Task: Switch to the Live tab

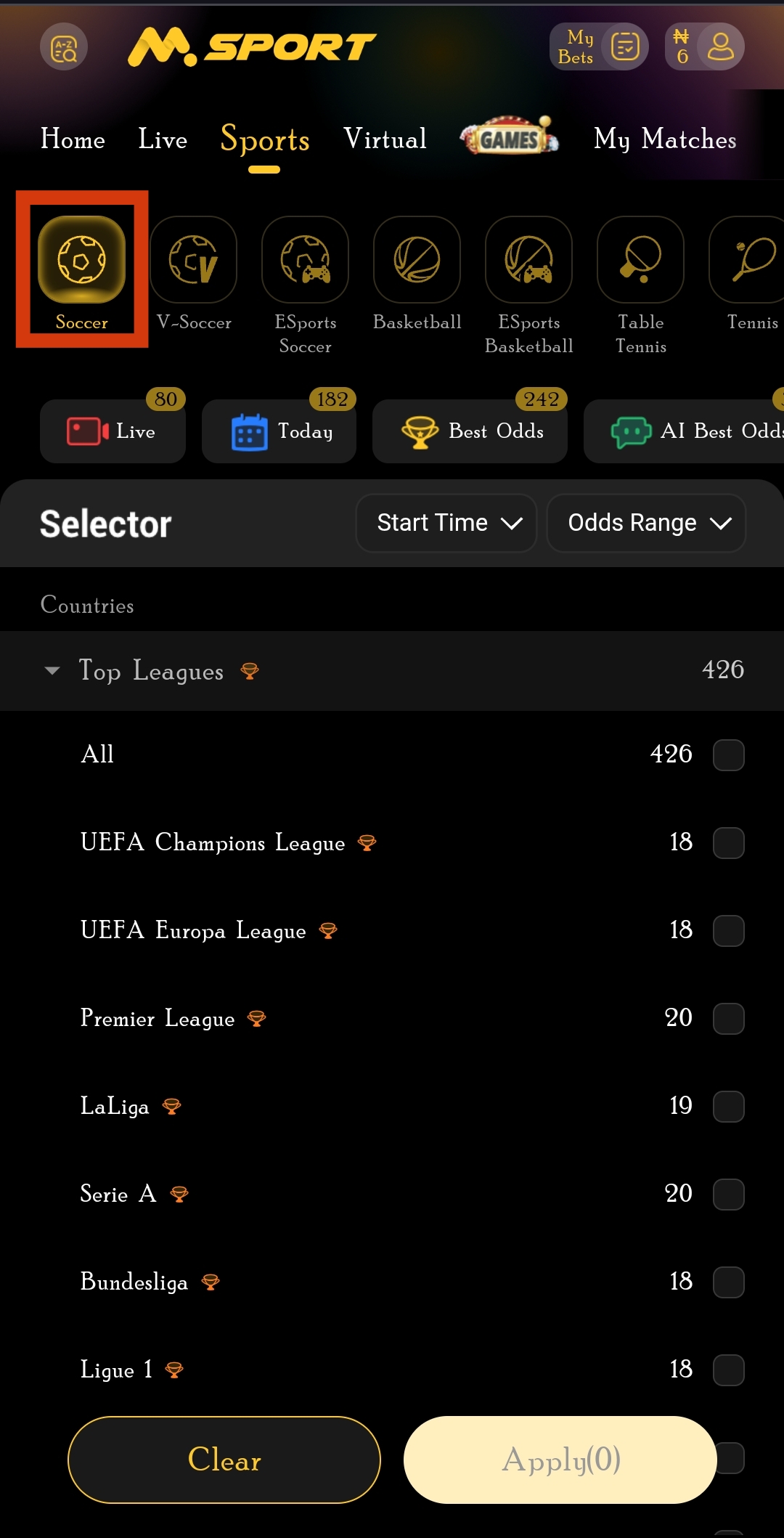Action: (x=163, y=139)
